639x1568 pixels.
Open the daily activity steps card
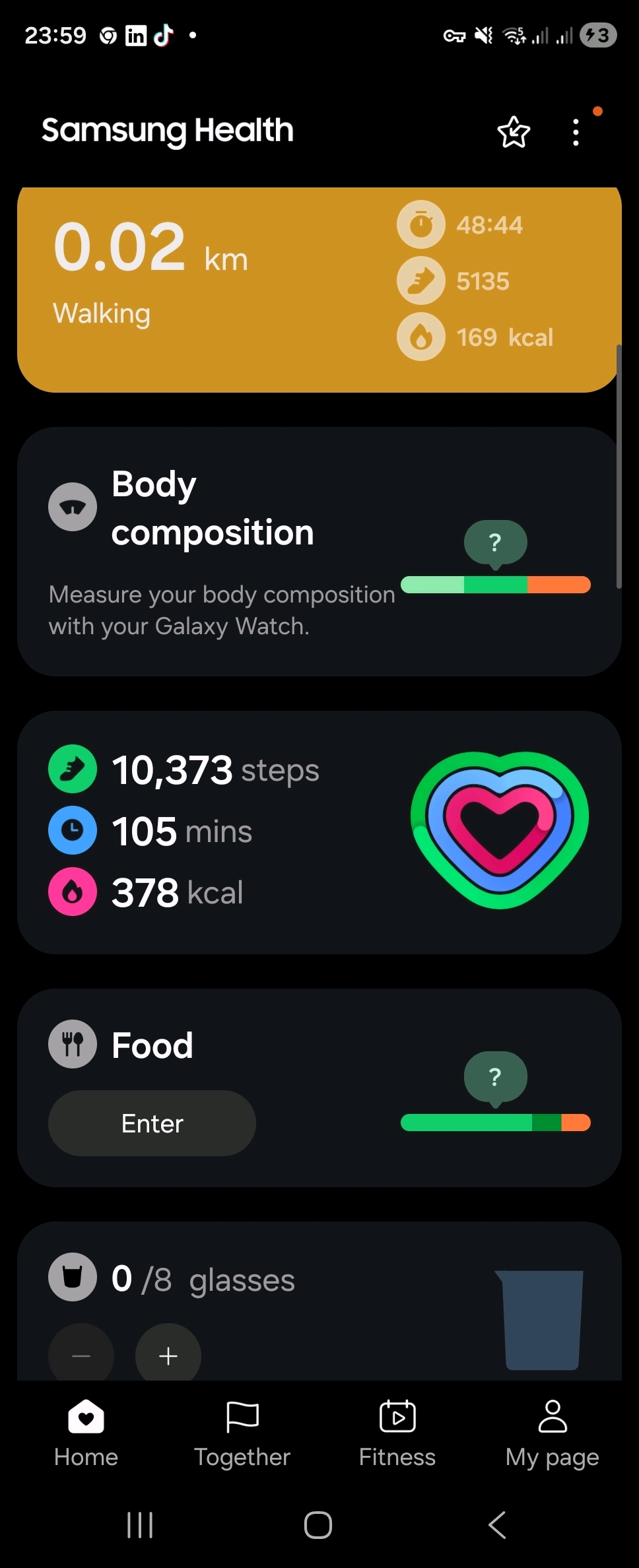(319, 832)
